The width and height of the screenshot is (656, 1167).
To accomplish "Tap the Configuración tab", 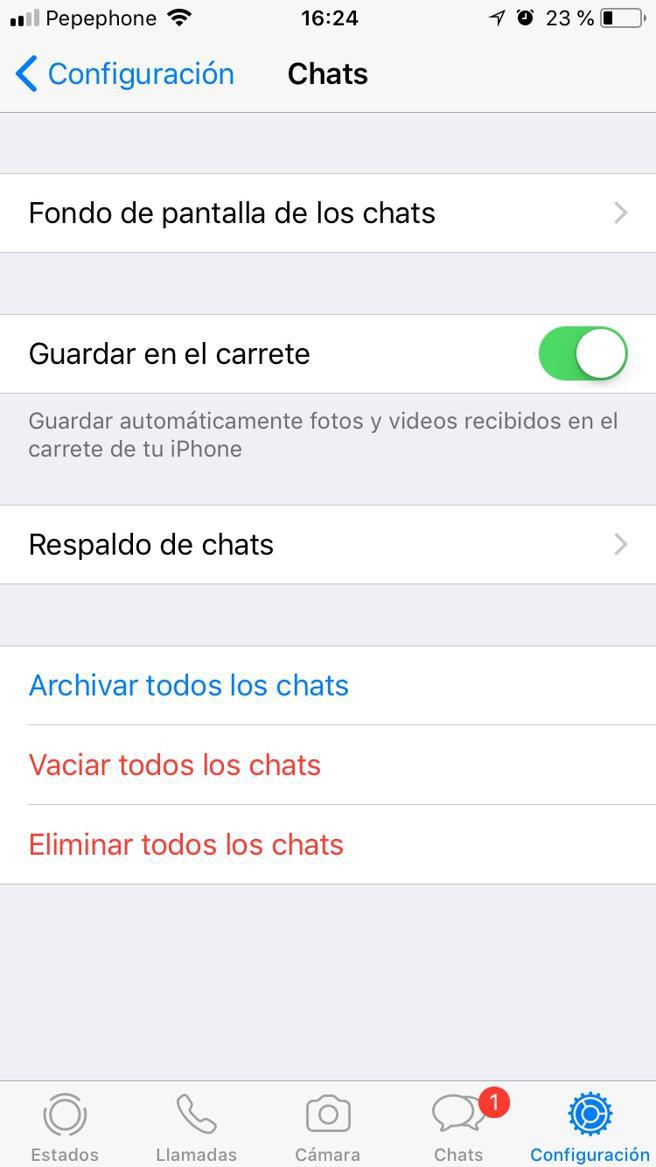I will (x=590, y=1125).
